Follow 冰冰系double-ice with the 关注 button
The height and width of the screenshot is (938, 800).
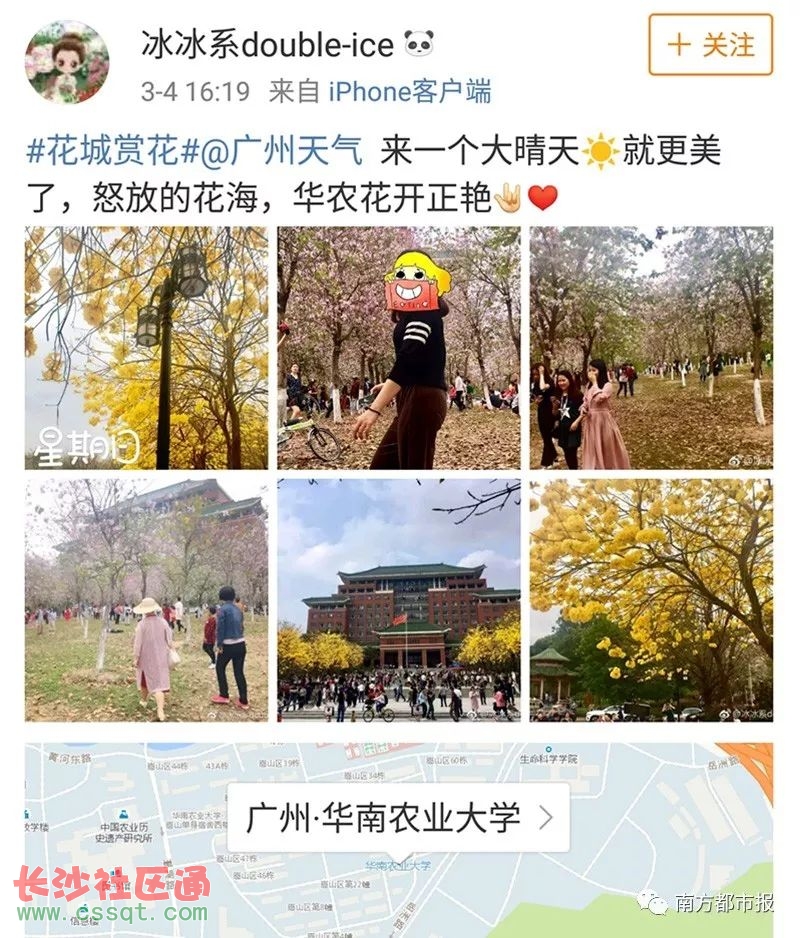pyautogui.click(x=710, y=45)
